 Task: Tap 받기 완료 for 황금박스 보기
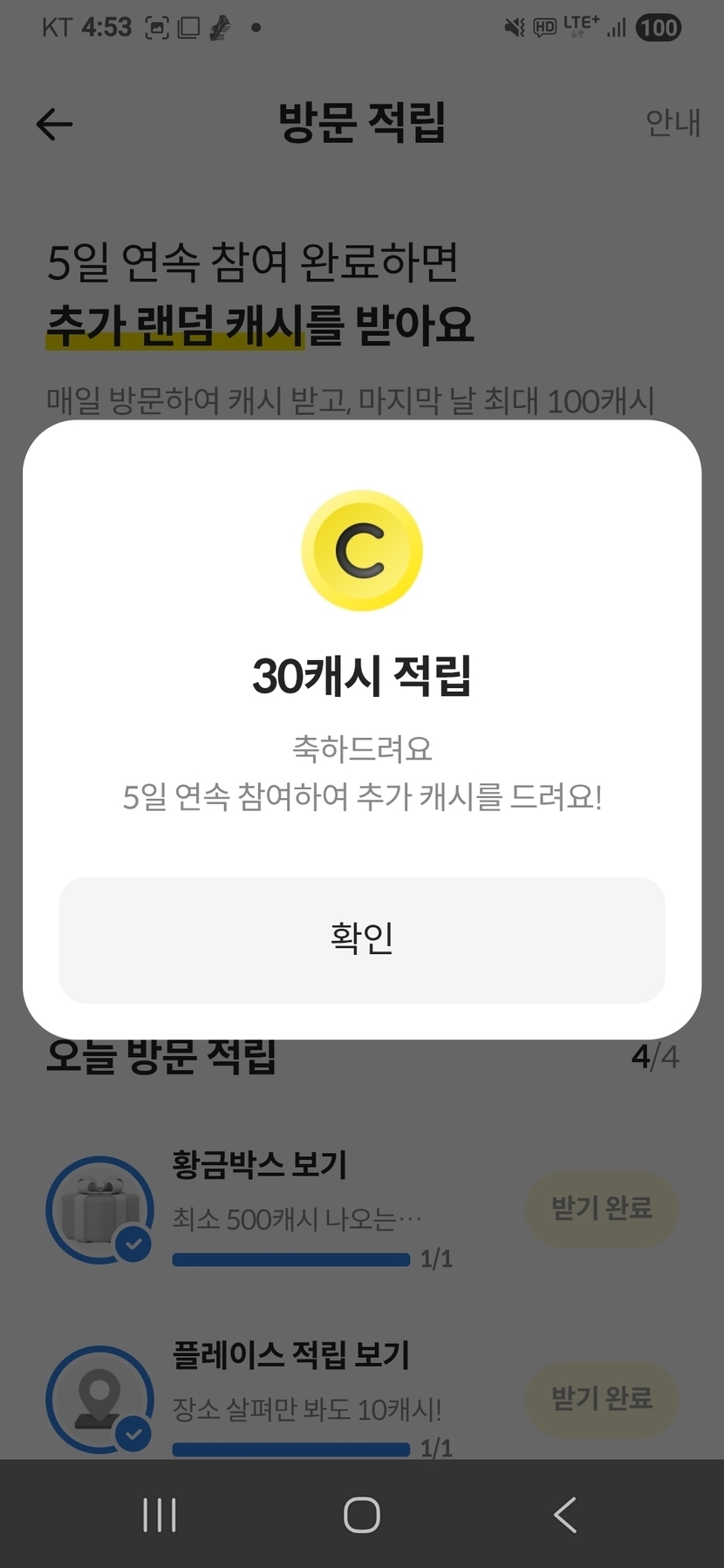[x=602, y=1209]
